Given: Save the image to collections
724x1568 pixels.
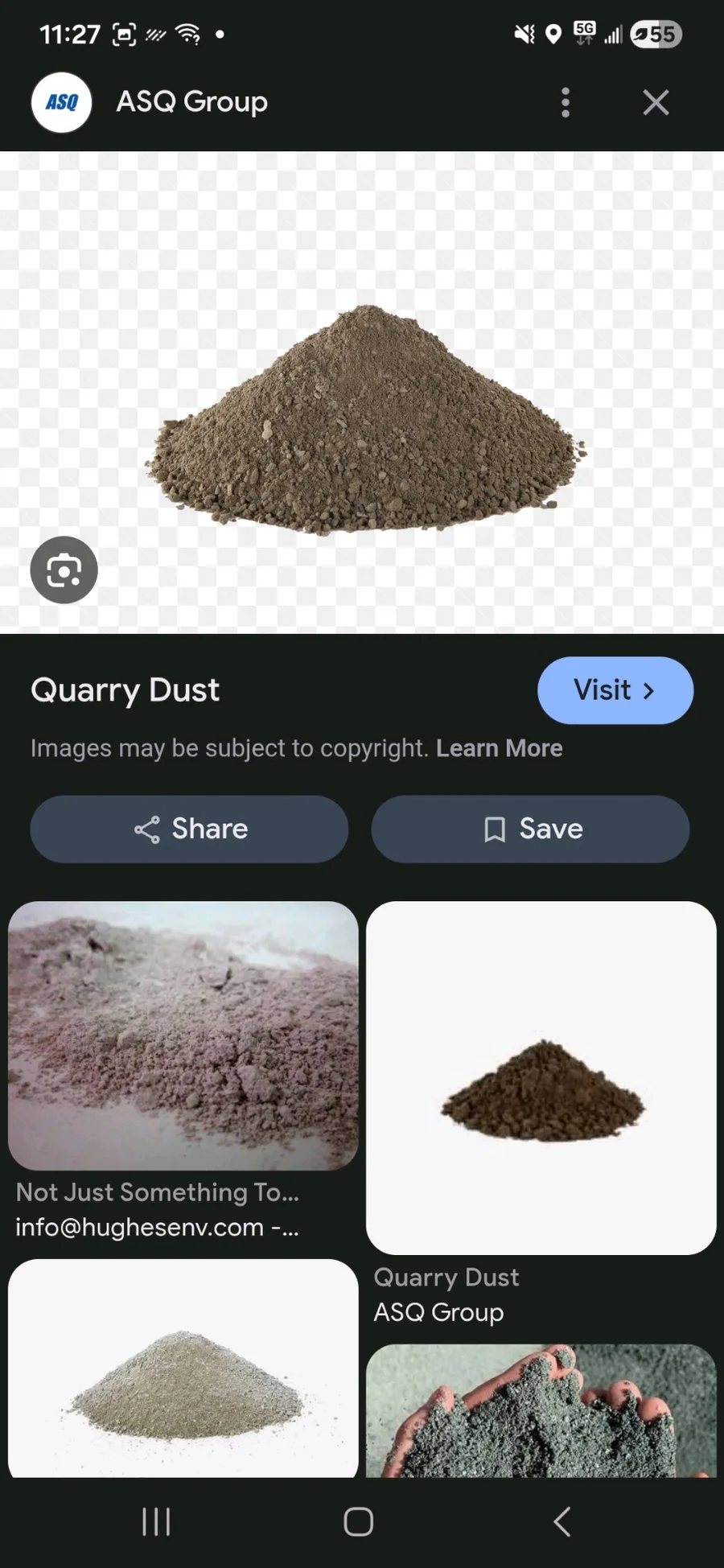Looking at the screenshot, I should click(x=530, y=829).
